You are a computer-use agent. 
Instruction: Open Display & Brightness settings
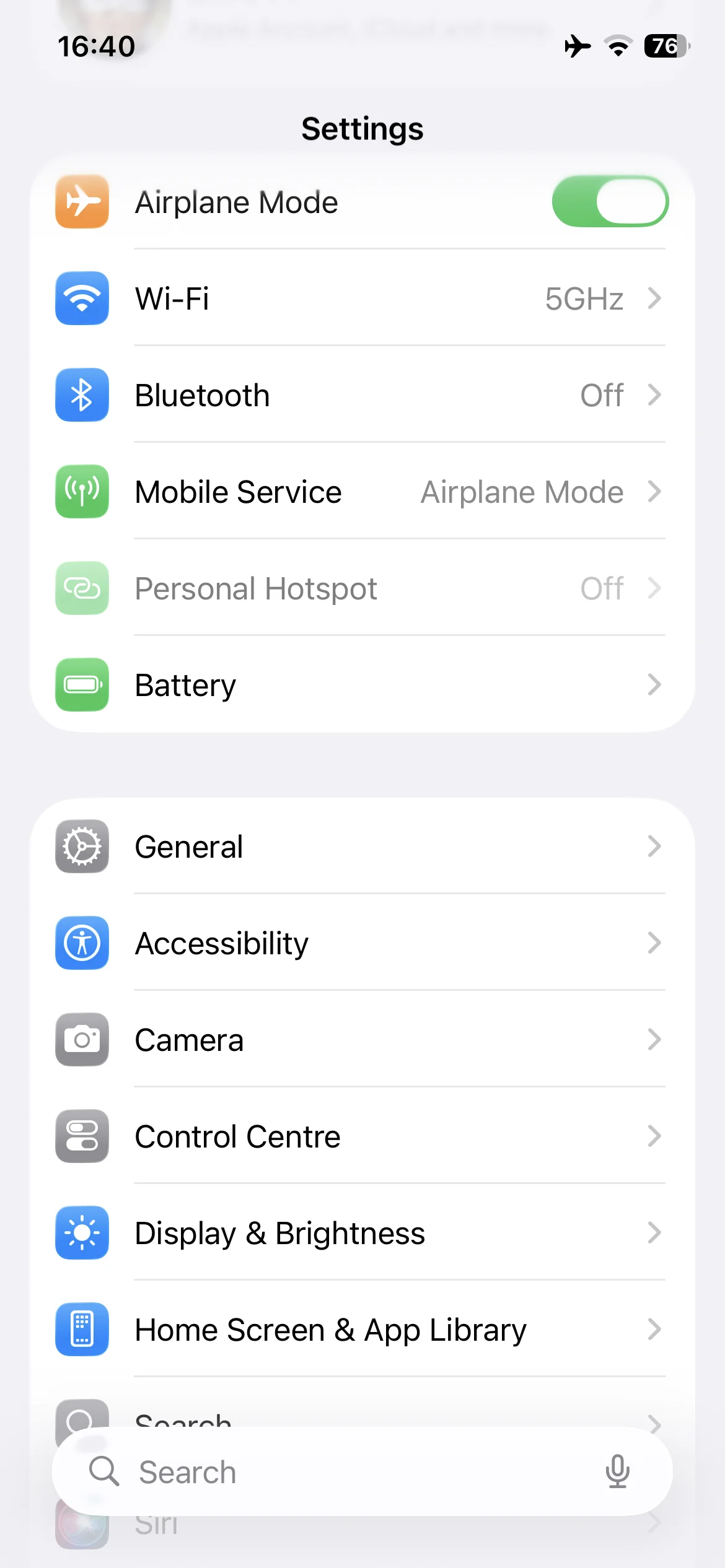click(x=362, y=1232)
